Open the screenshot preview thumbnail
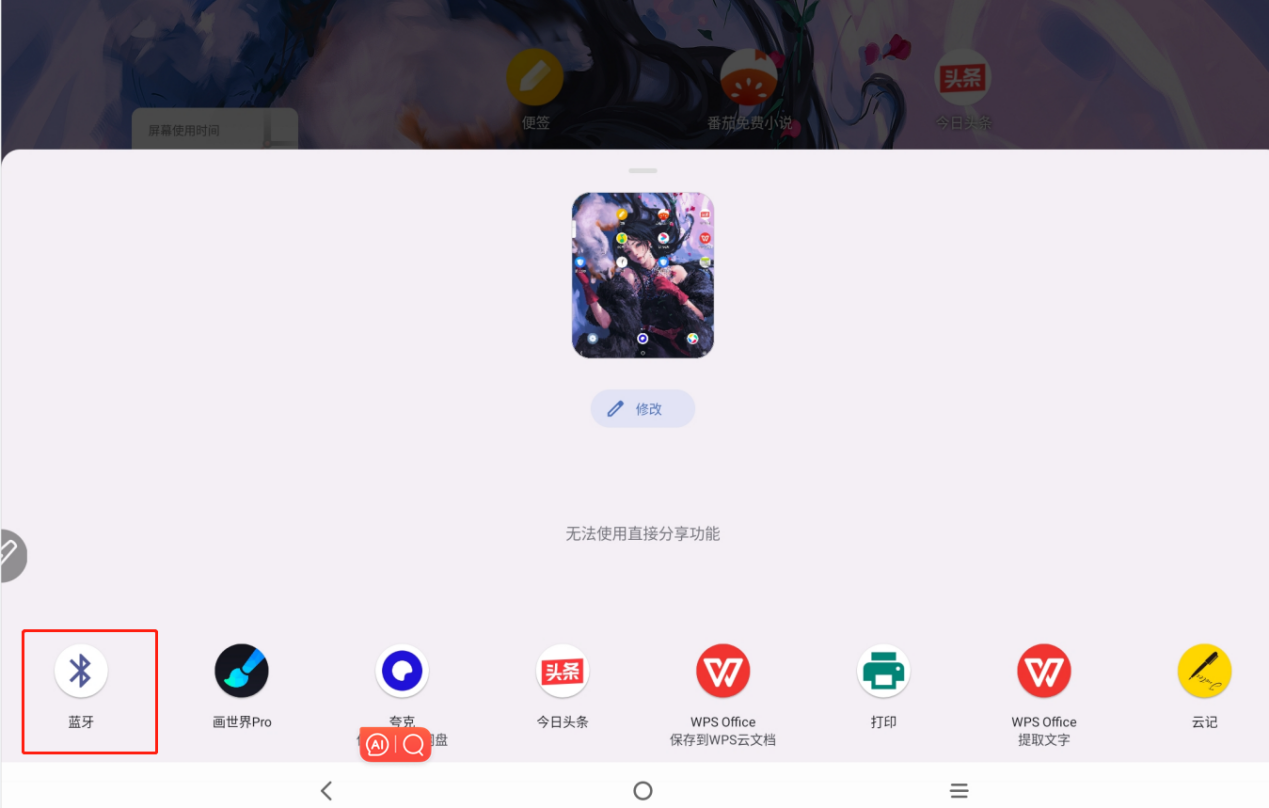This screenshot has width=1269, height=808. 642,275
